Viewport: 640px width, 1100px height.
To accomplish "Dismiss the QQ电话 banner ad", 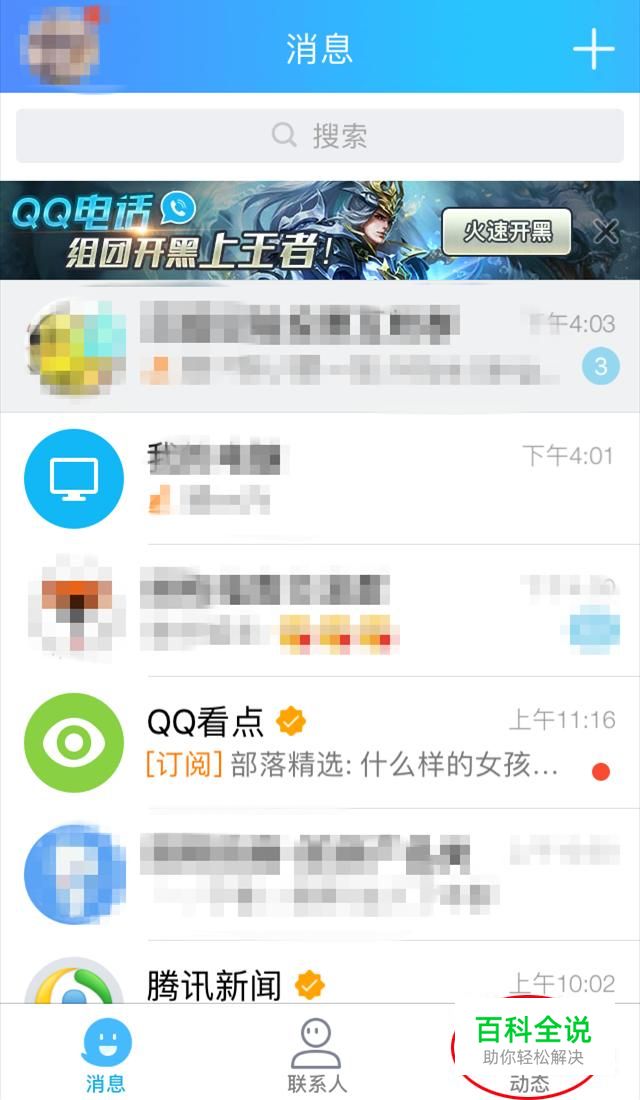I will pyautogui.click(x=606, y=232).
